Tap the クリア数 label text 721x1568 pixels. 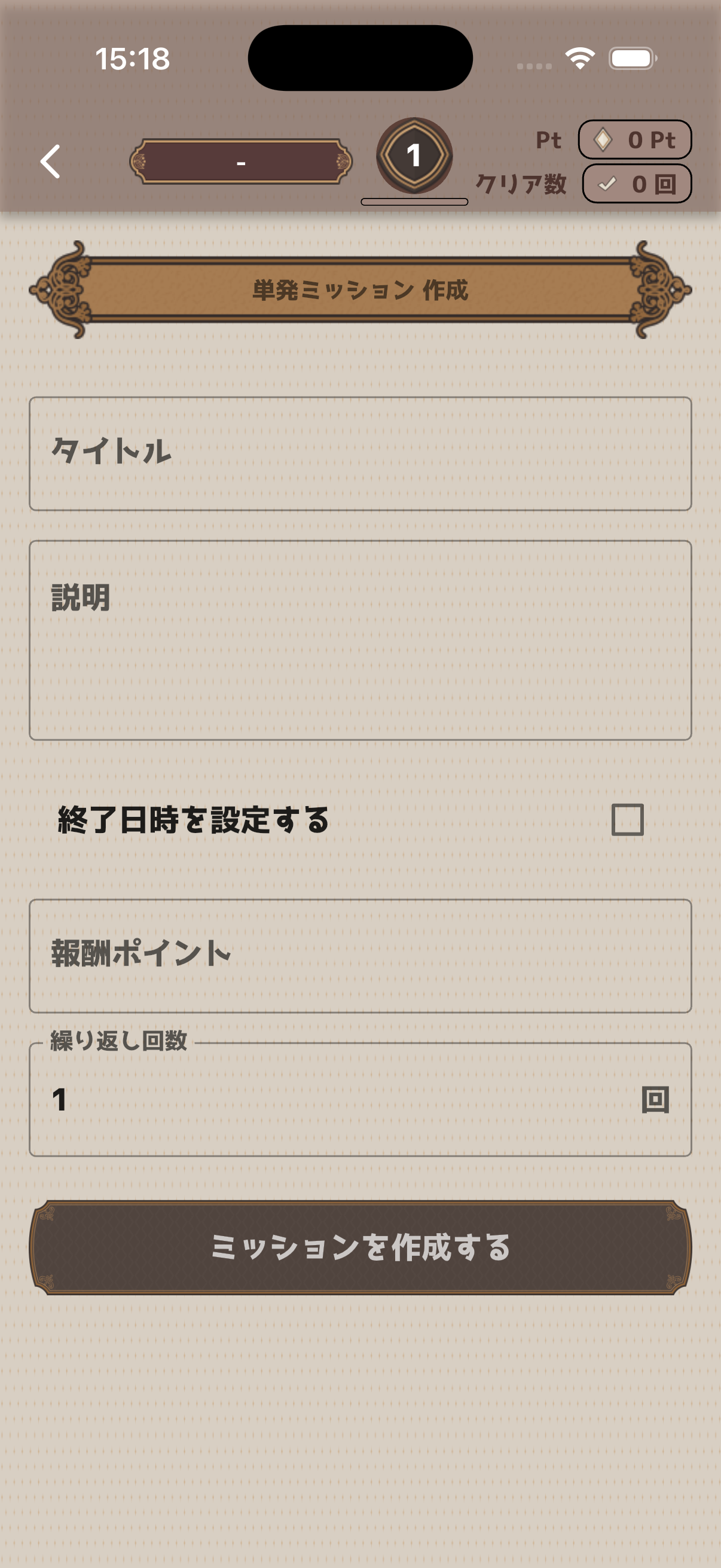(x=520, y=183)
